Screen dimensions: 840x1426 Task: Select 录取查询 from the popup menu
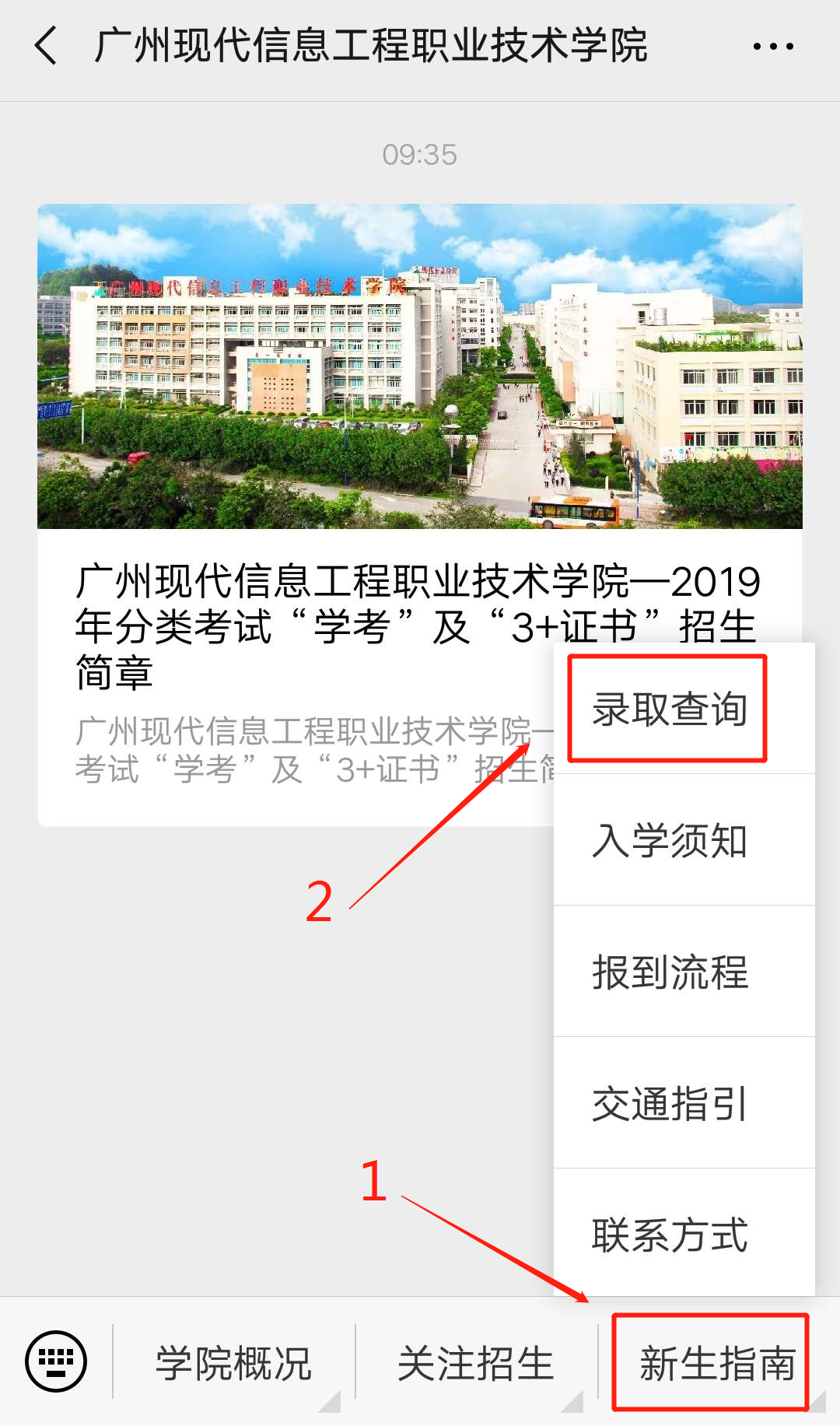pyautogui.click(x=684, y=709)
